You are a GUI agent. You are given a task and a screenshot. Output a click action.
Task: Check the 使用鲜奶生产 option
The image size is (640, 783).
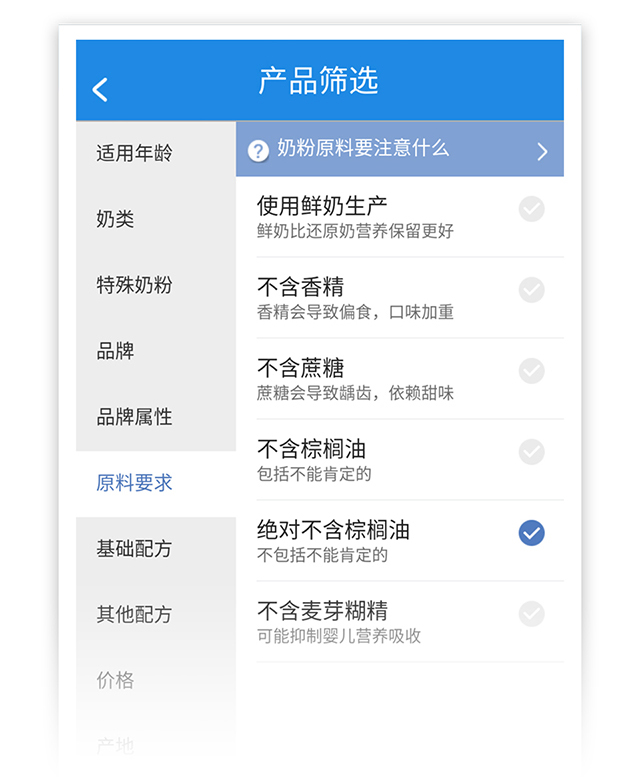tap(531, 209)
